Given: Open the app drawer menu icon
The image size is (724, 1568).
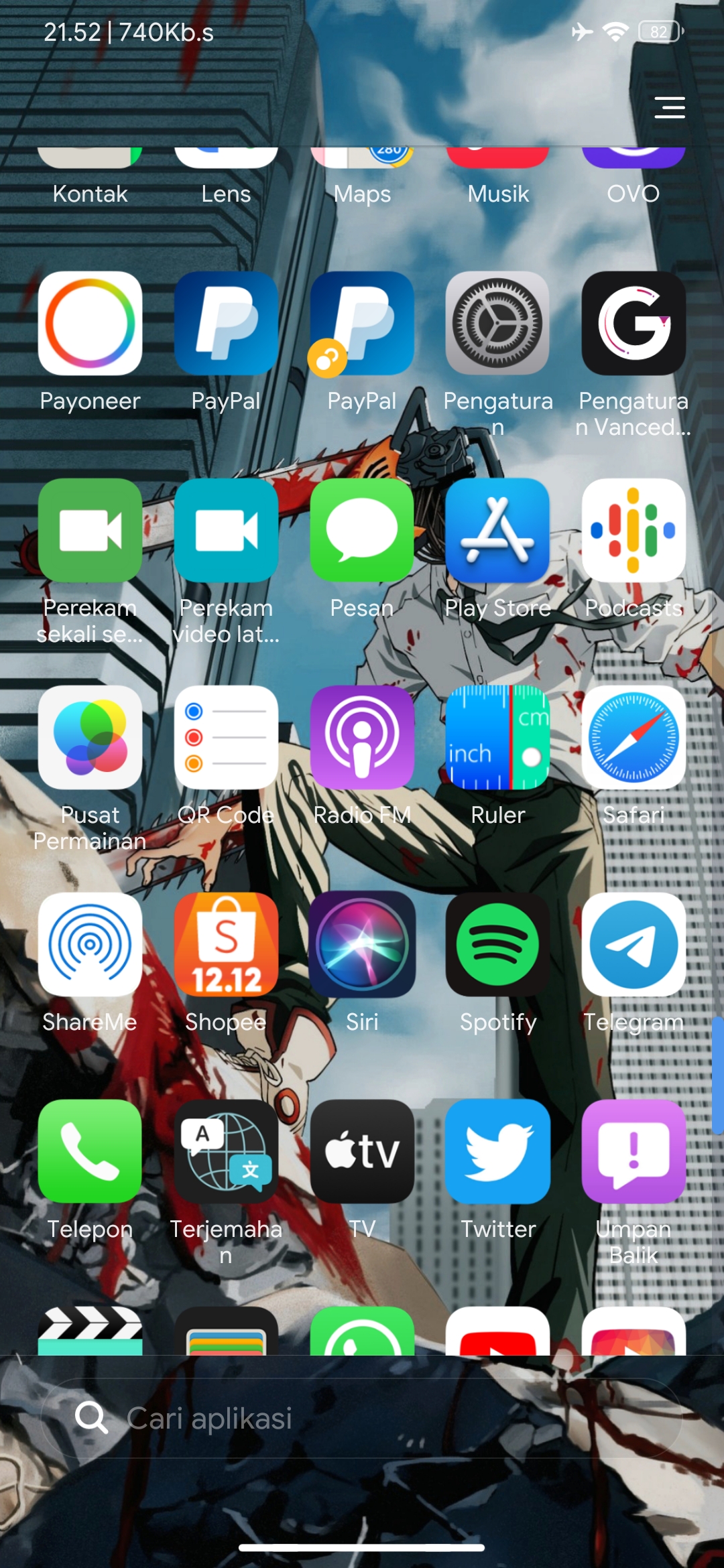Looking at the screenshot, I should click(669, 107).
